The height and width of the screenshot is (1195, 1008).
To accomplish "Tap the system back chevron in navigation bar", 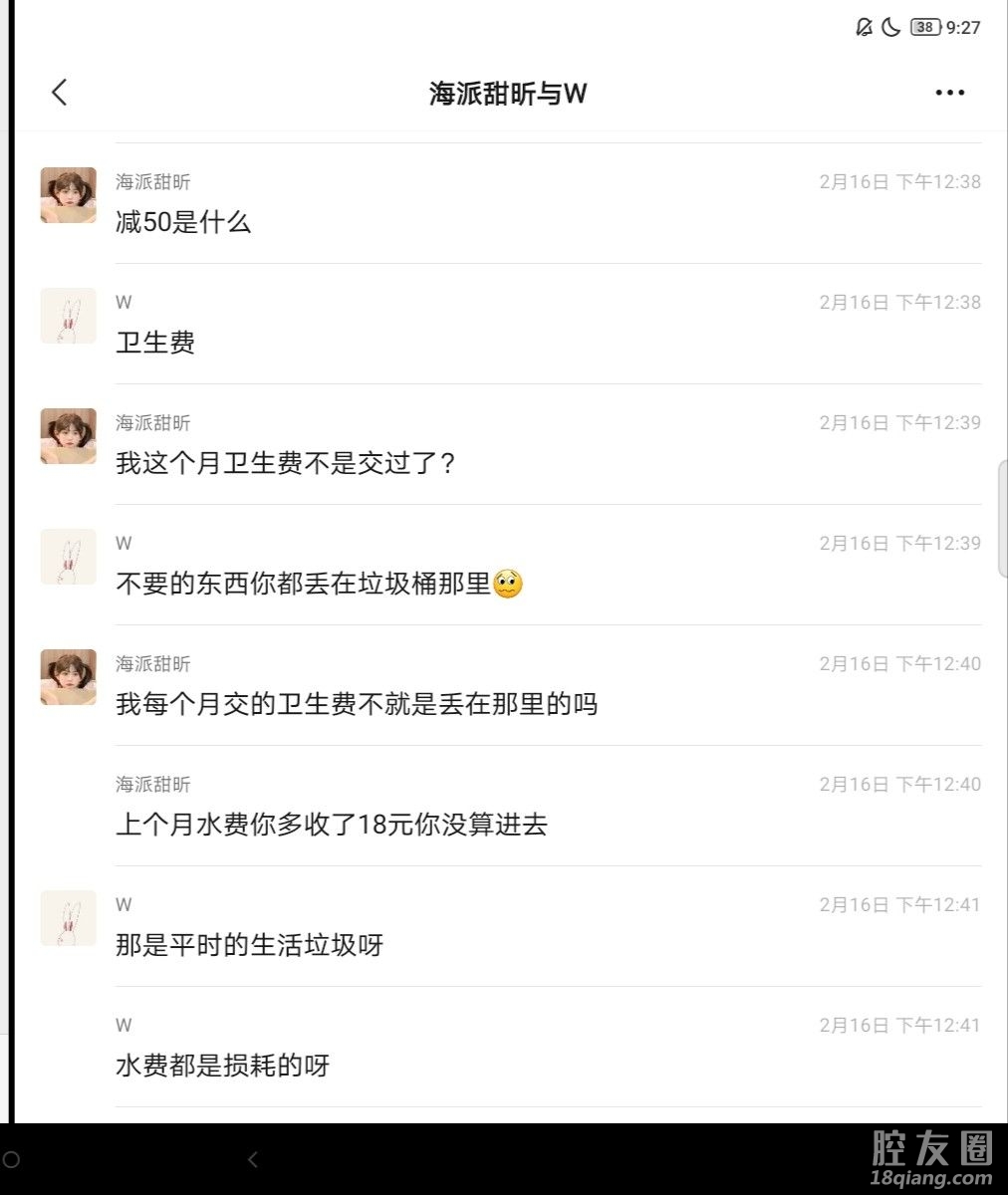I will point(253,1159).
